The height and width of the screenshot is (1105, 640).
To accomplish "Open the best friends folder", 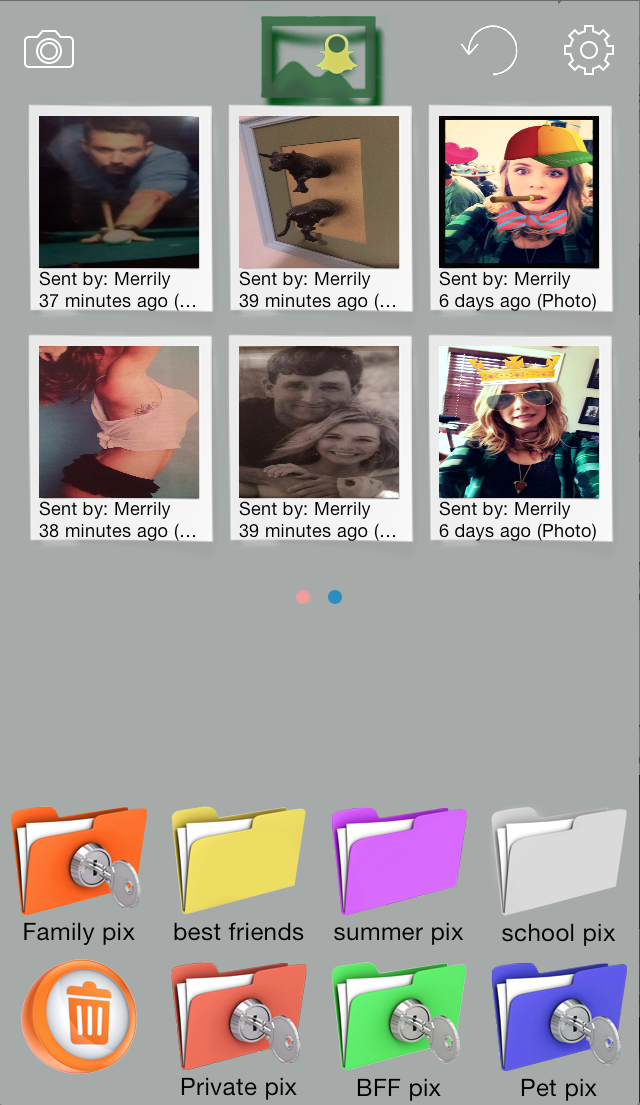I will pos(238,862).
